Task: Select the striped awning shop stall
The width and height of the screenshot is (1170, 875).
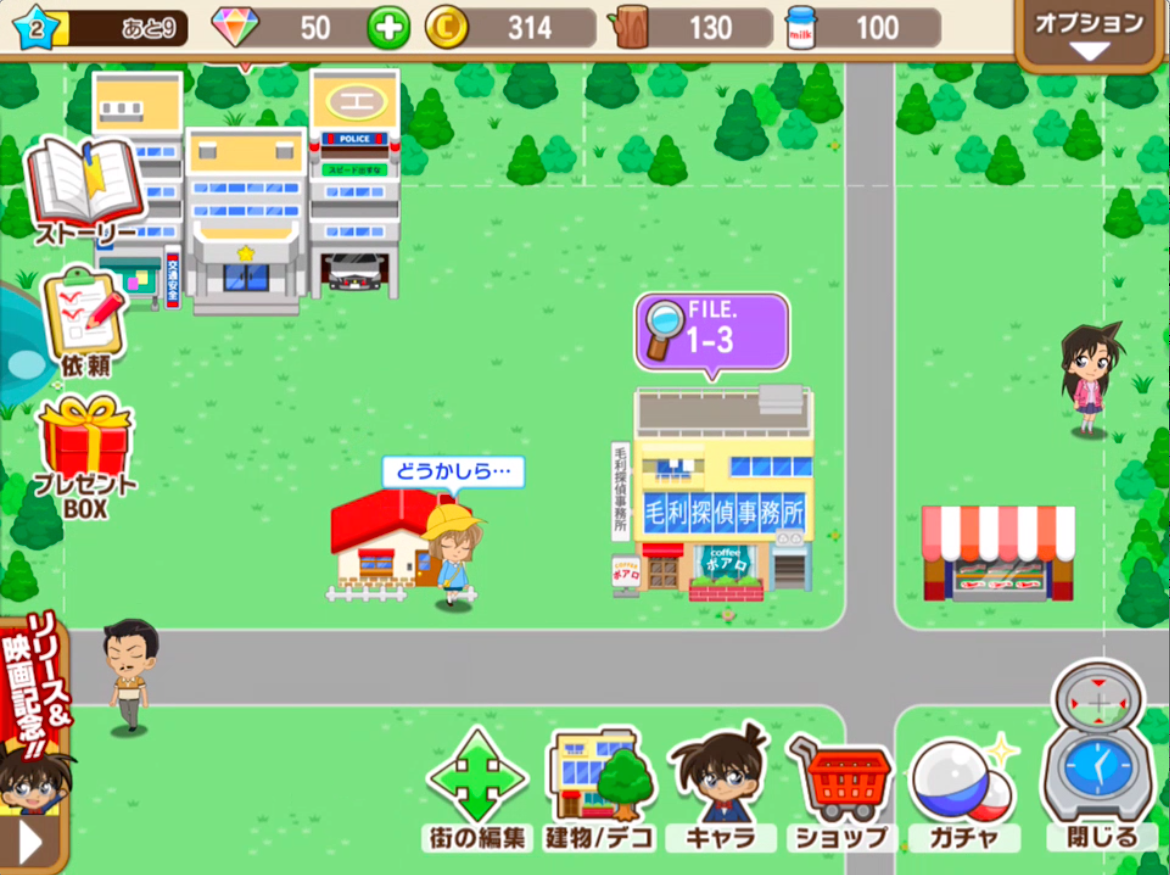Action: point(997,553)
